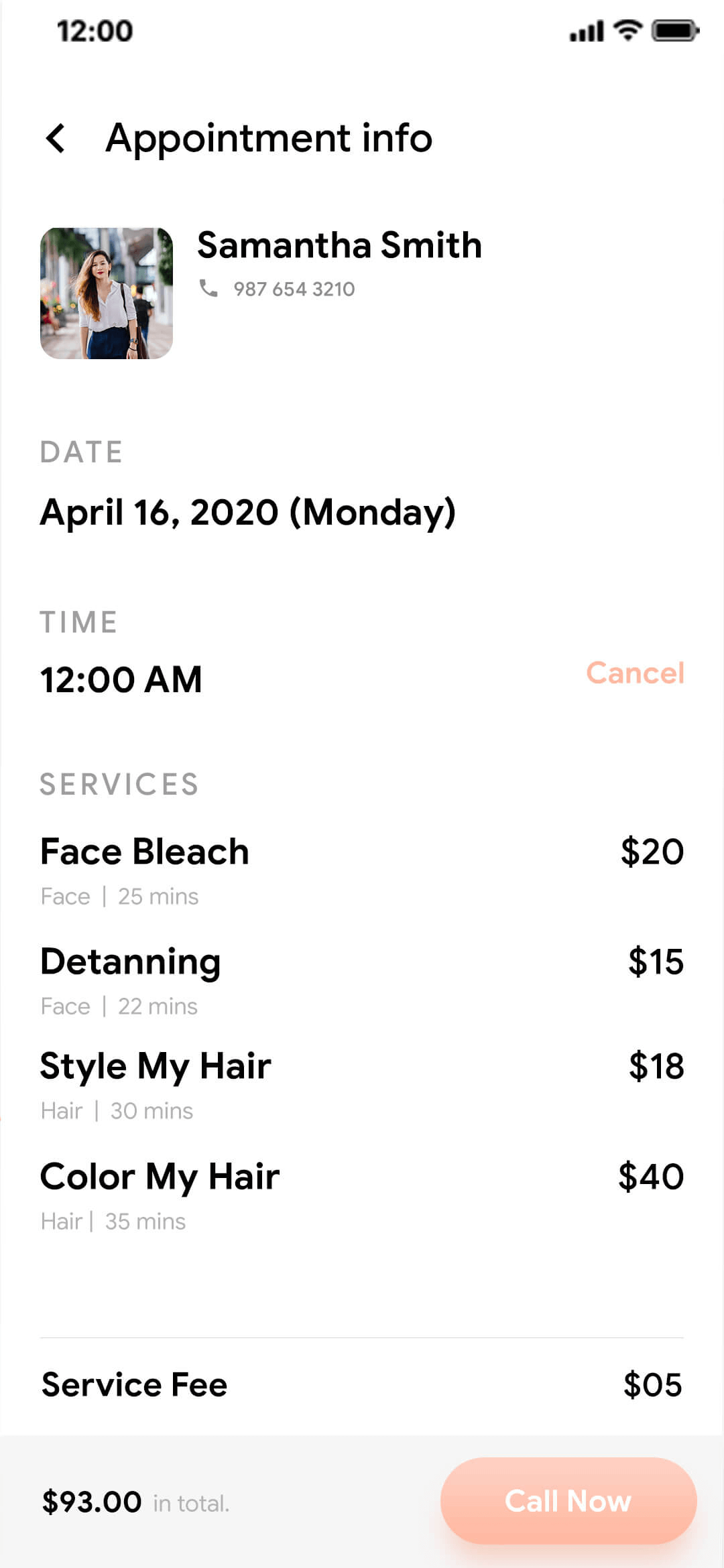
Task: Open Samantha Smith's profile photo
Action: click(x=106, y=293)
